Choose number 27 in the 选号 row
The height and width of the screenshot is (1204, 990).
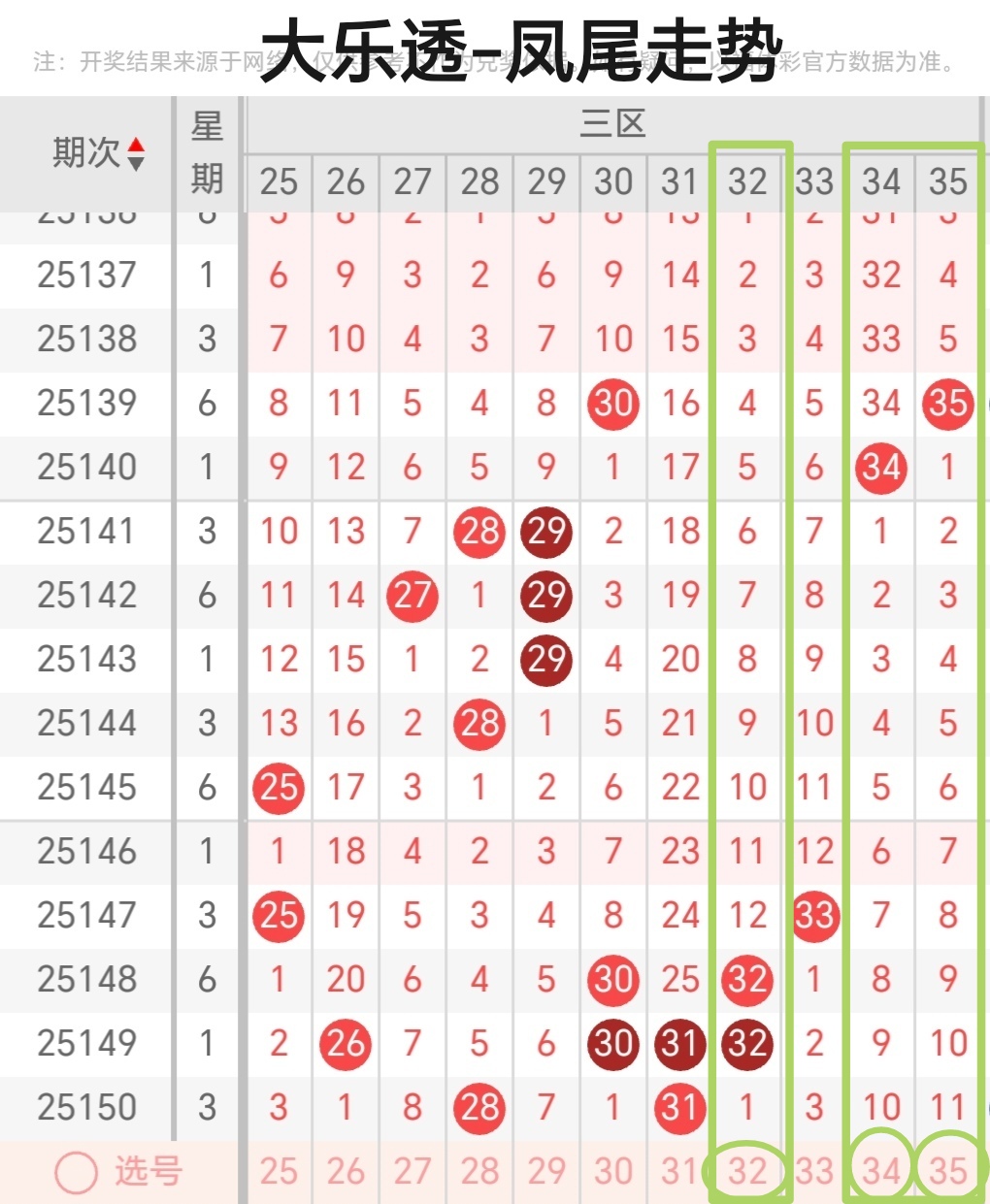point(412,1172)
